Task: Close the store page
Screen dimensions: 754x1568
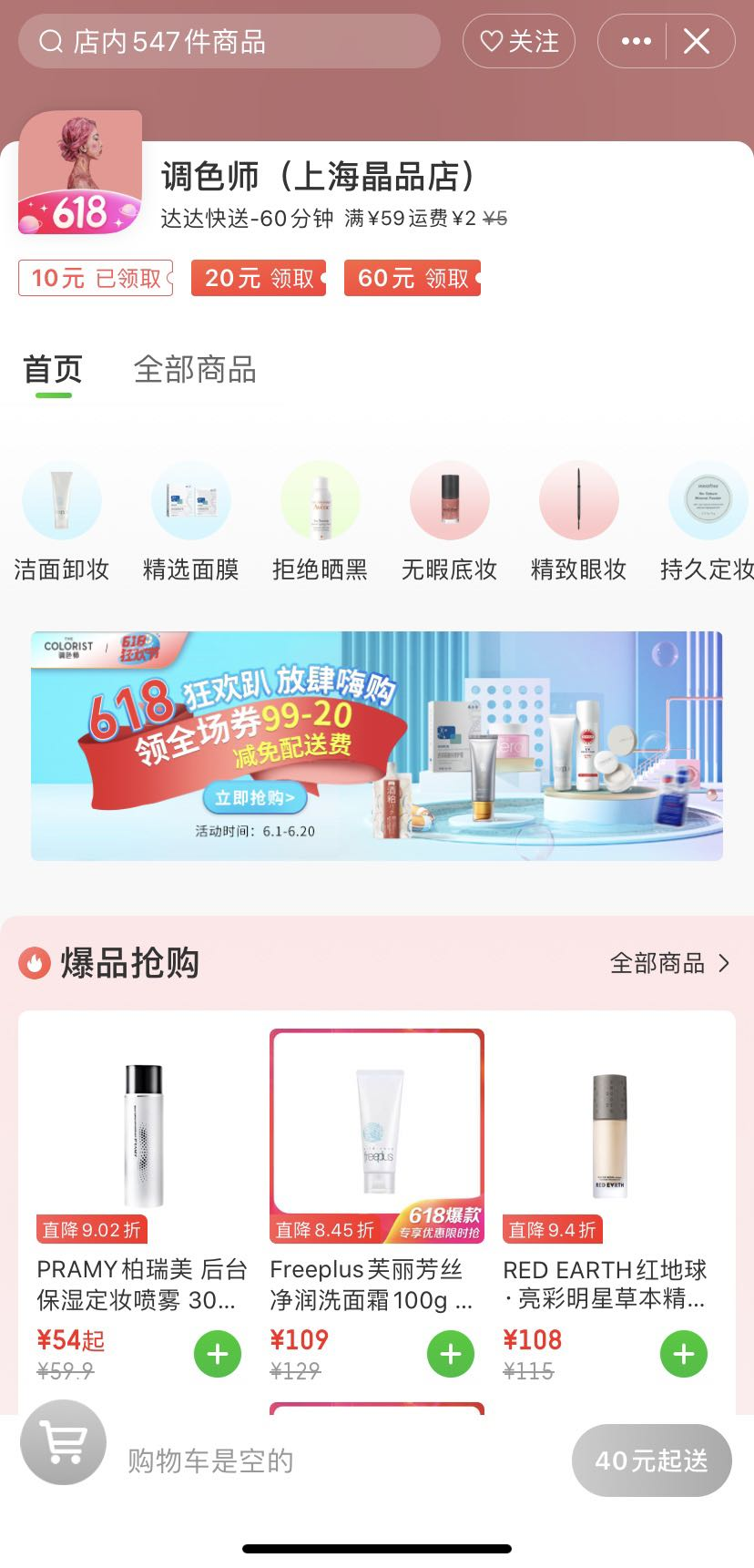Action: coord(697,41)
